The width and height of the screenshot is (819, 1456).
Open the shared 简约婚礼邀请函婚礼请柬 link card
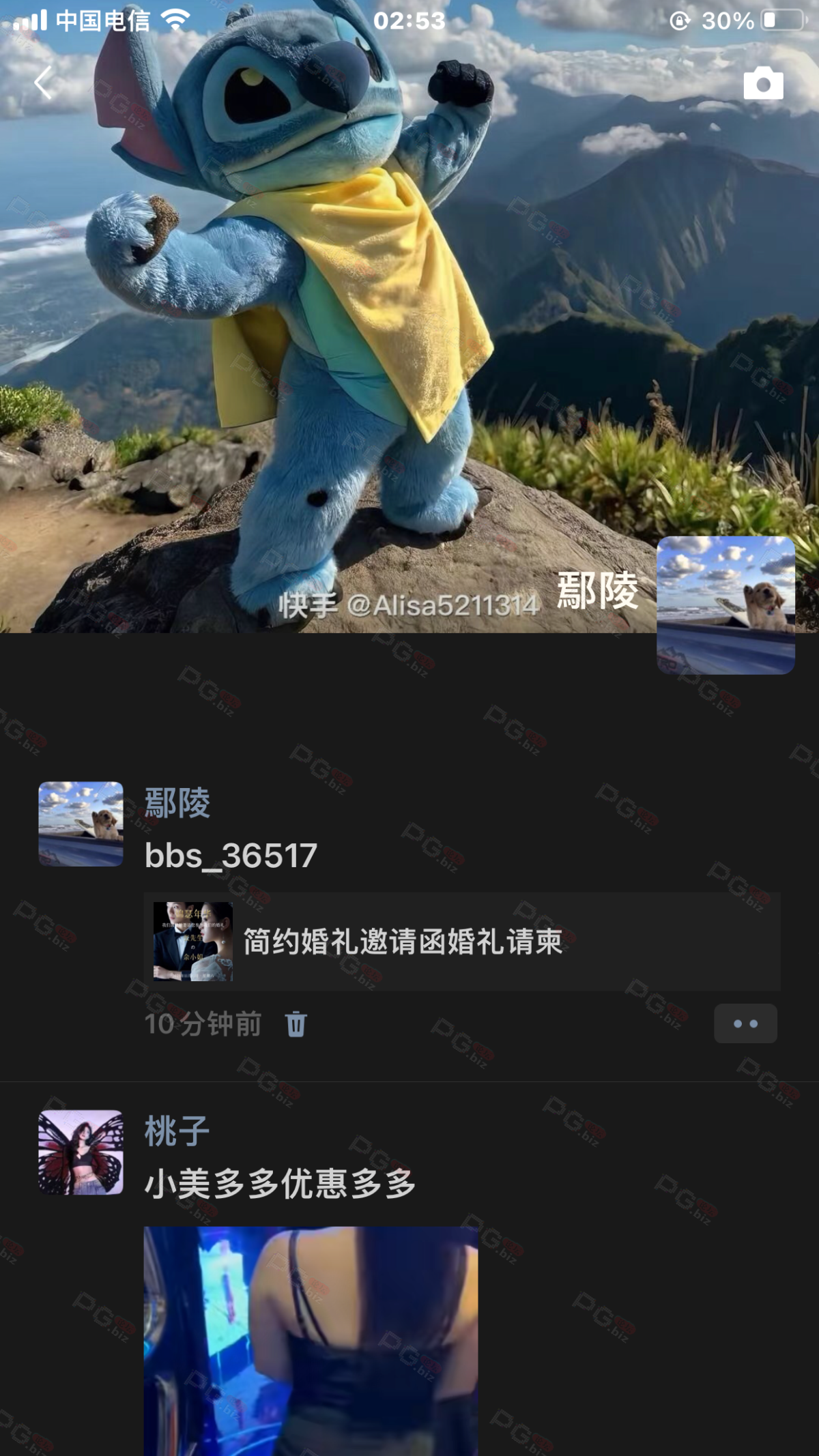(x=461, y=942)
